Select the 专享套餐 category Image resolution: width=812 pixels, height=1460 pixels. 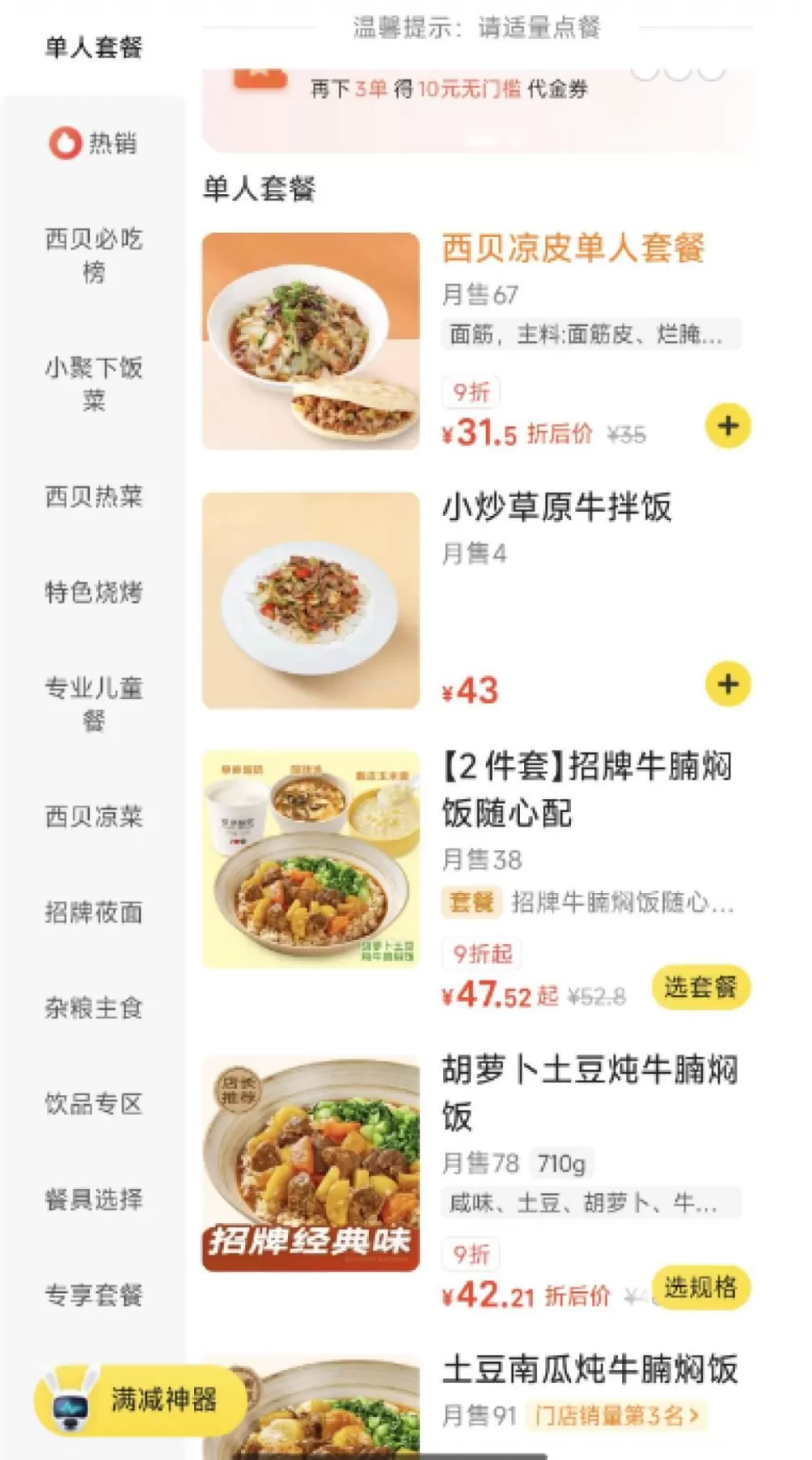93,1297
